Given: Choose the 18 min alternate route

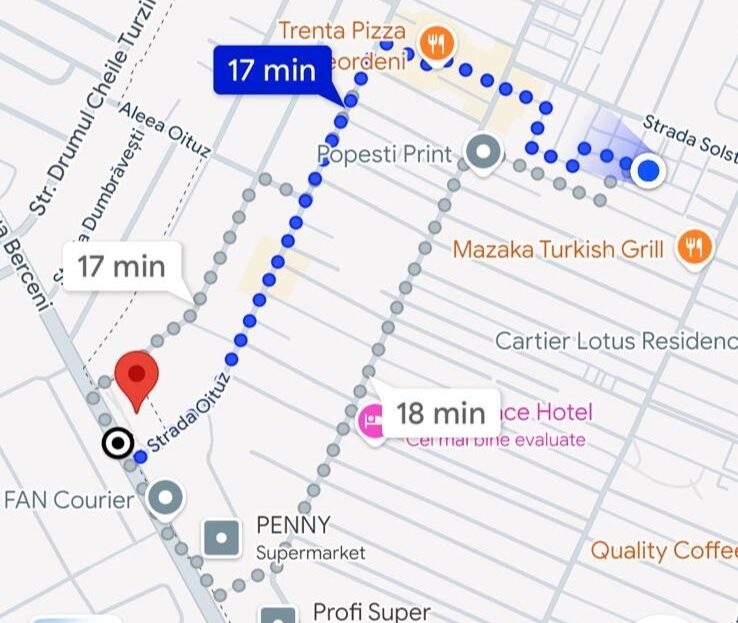Looking at the screenshot, I should [440, 412].
